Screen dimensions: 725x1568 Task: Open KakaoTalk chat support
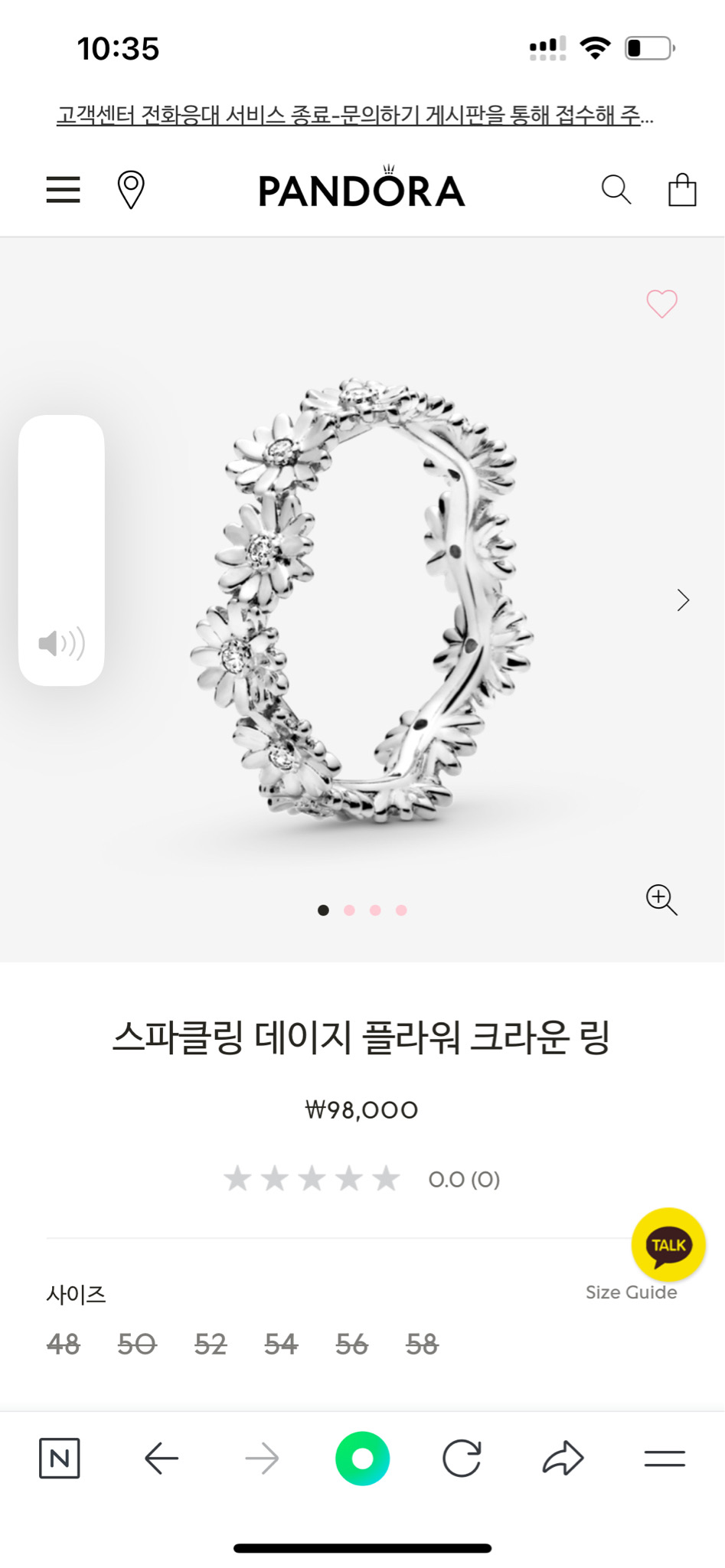coord(667,1244)
